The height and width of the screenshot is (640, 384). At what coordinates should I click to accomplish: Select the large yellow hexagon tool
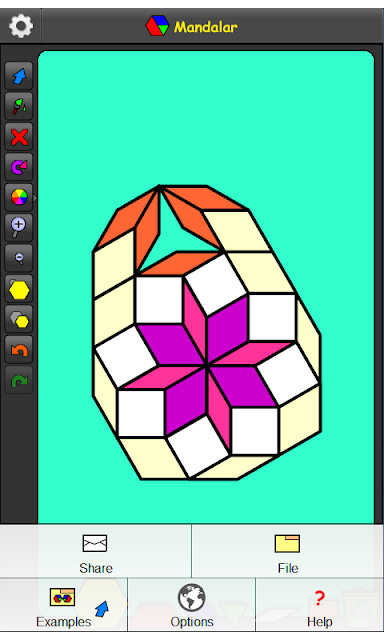[19, 289]
